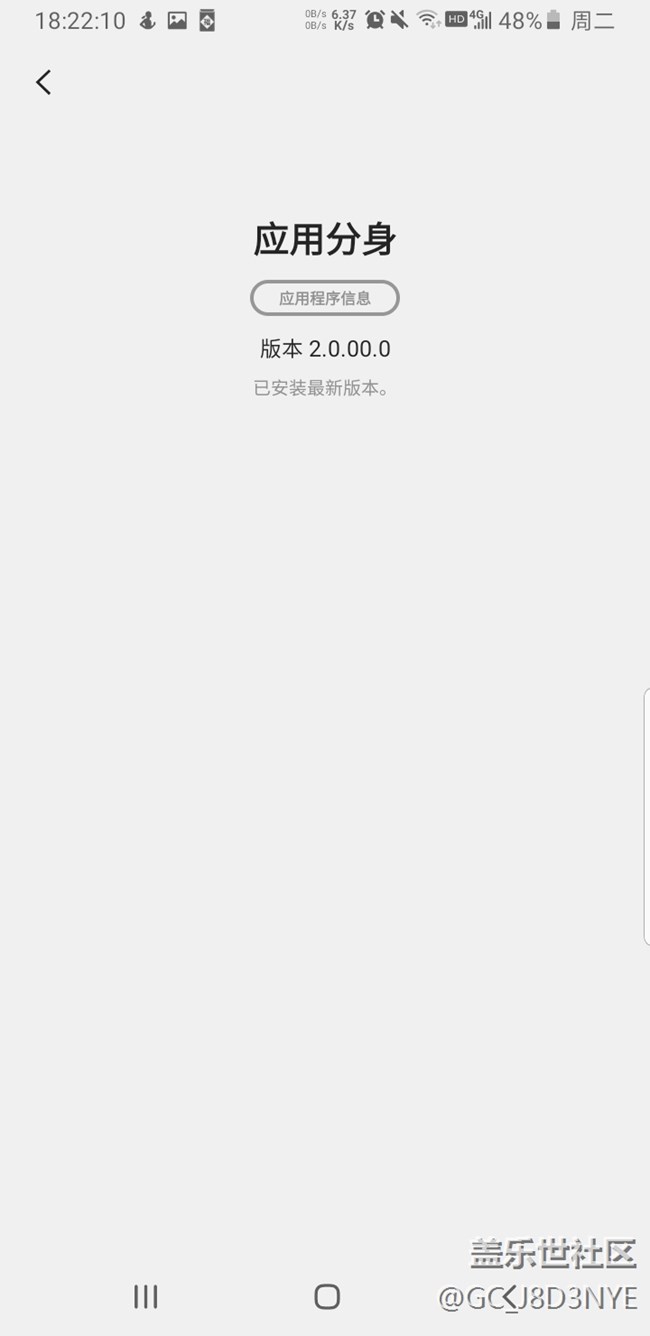The width and height of the screenshot is (650, 1336).
Task: Tap the system back button in navigation bar
Action: pos(509,1297)
